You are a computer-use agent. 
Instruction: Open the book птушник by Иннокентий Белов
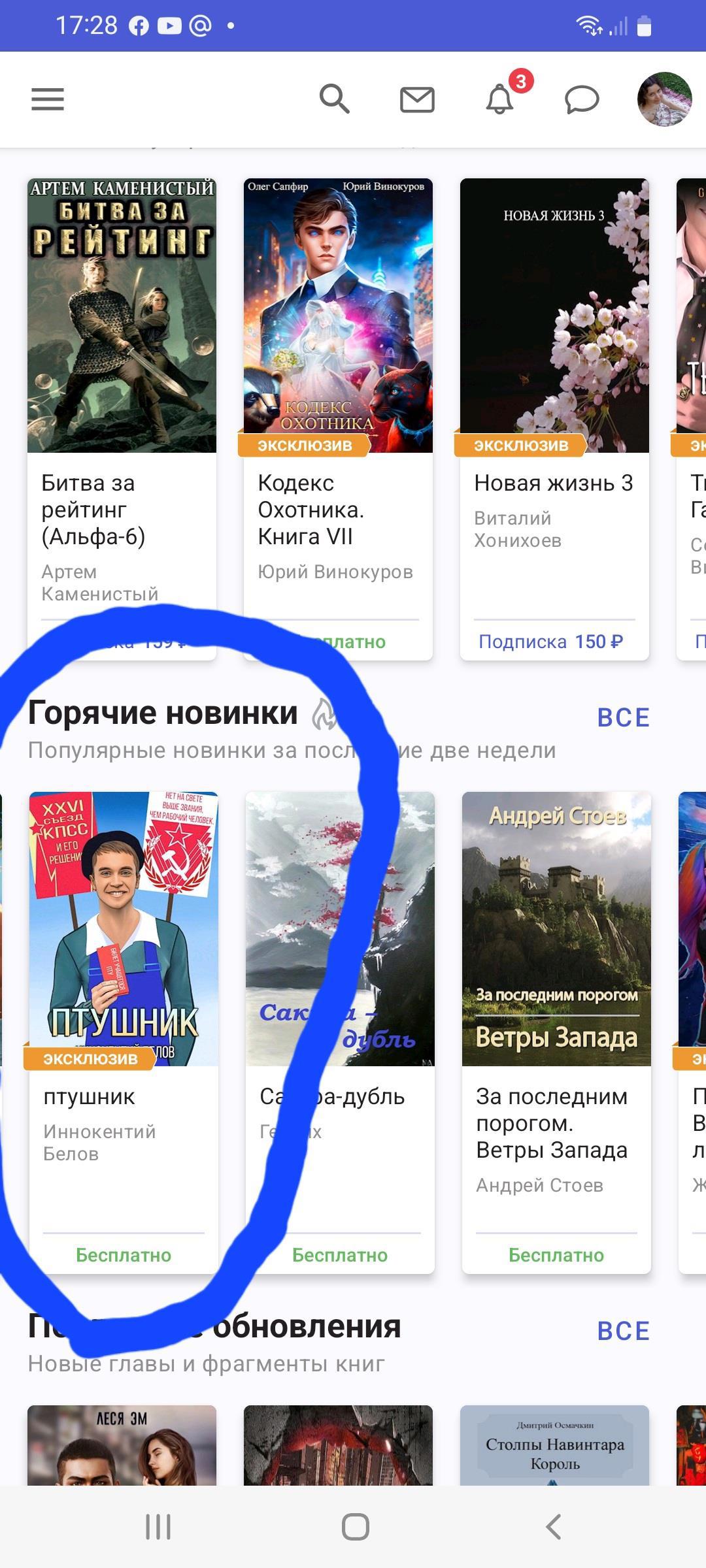(x=124, y=929)
